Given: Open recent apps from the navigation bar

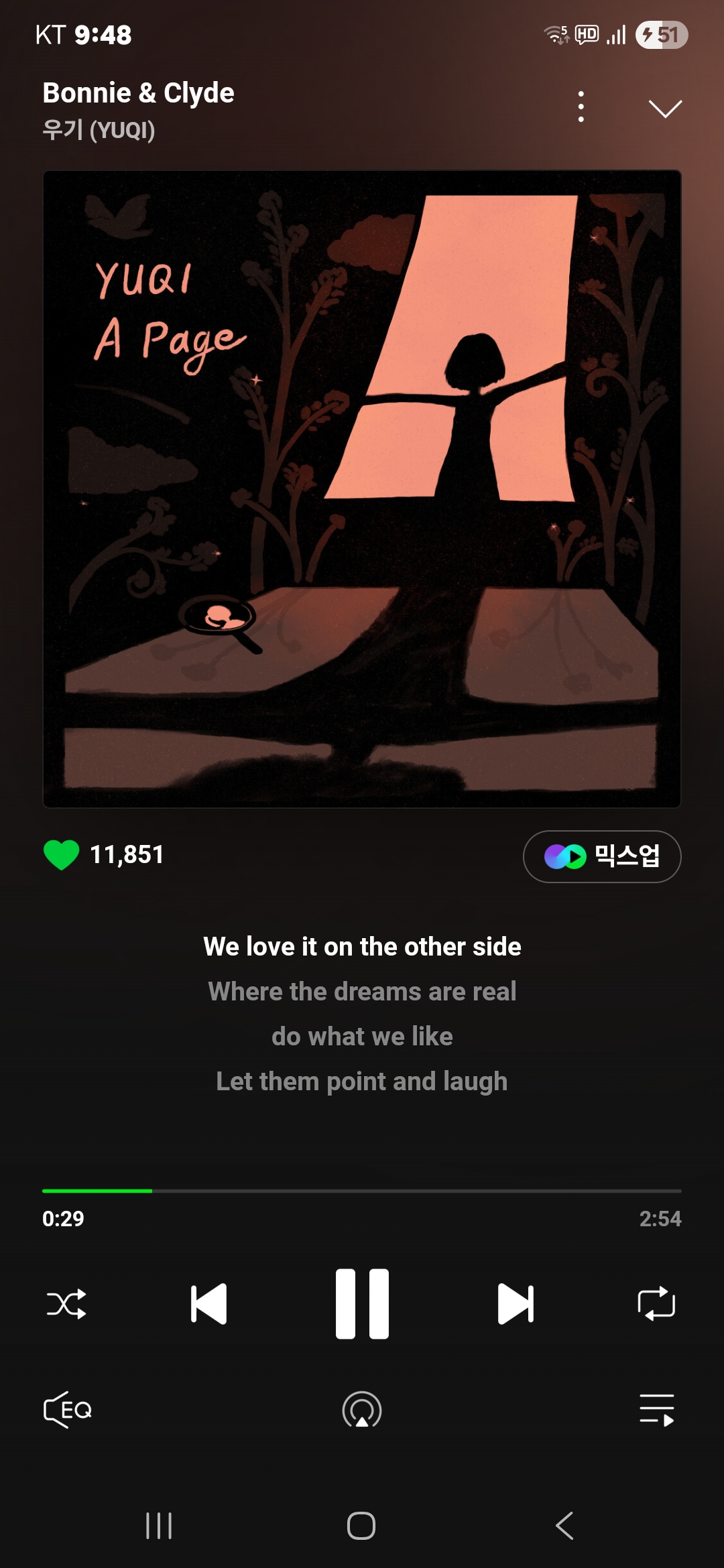Looking at the screenshot, I should tap(159, 1526).
